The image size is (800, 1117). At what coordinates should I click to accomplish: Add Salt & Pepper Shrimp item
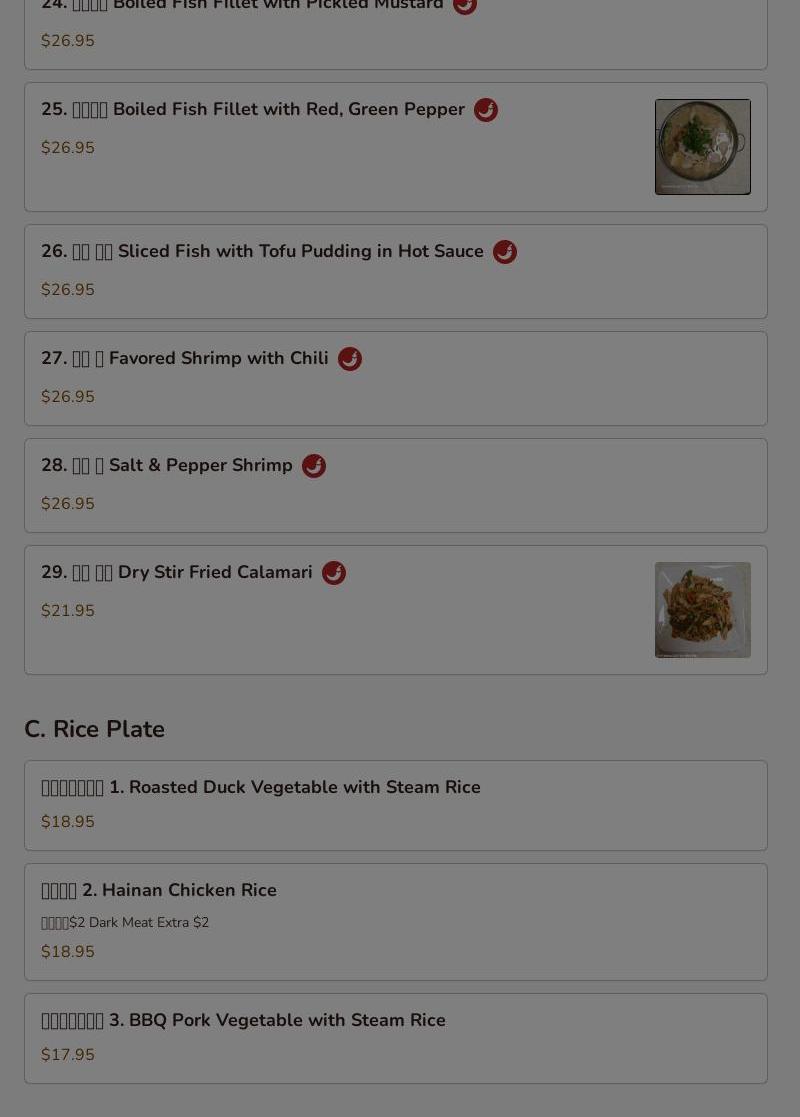200,466
